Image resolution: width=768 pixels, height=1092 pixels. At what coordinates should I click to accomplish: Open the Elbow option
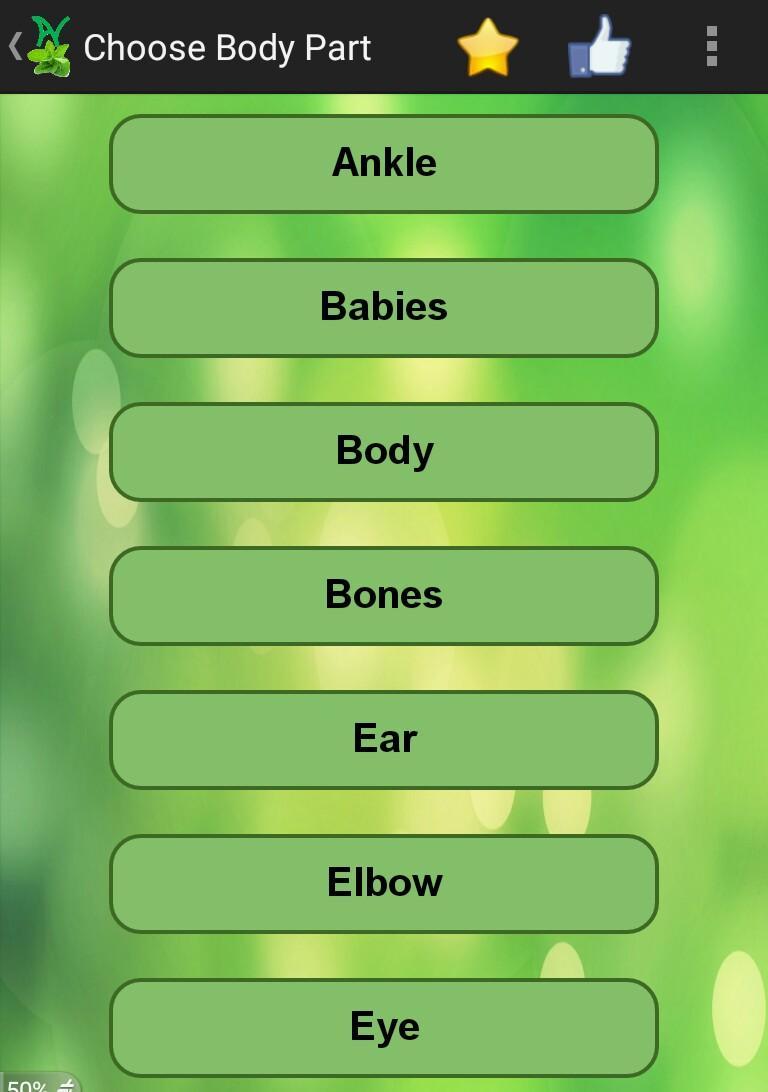tap(384, 884)
